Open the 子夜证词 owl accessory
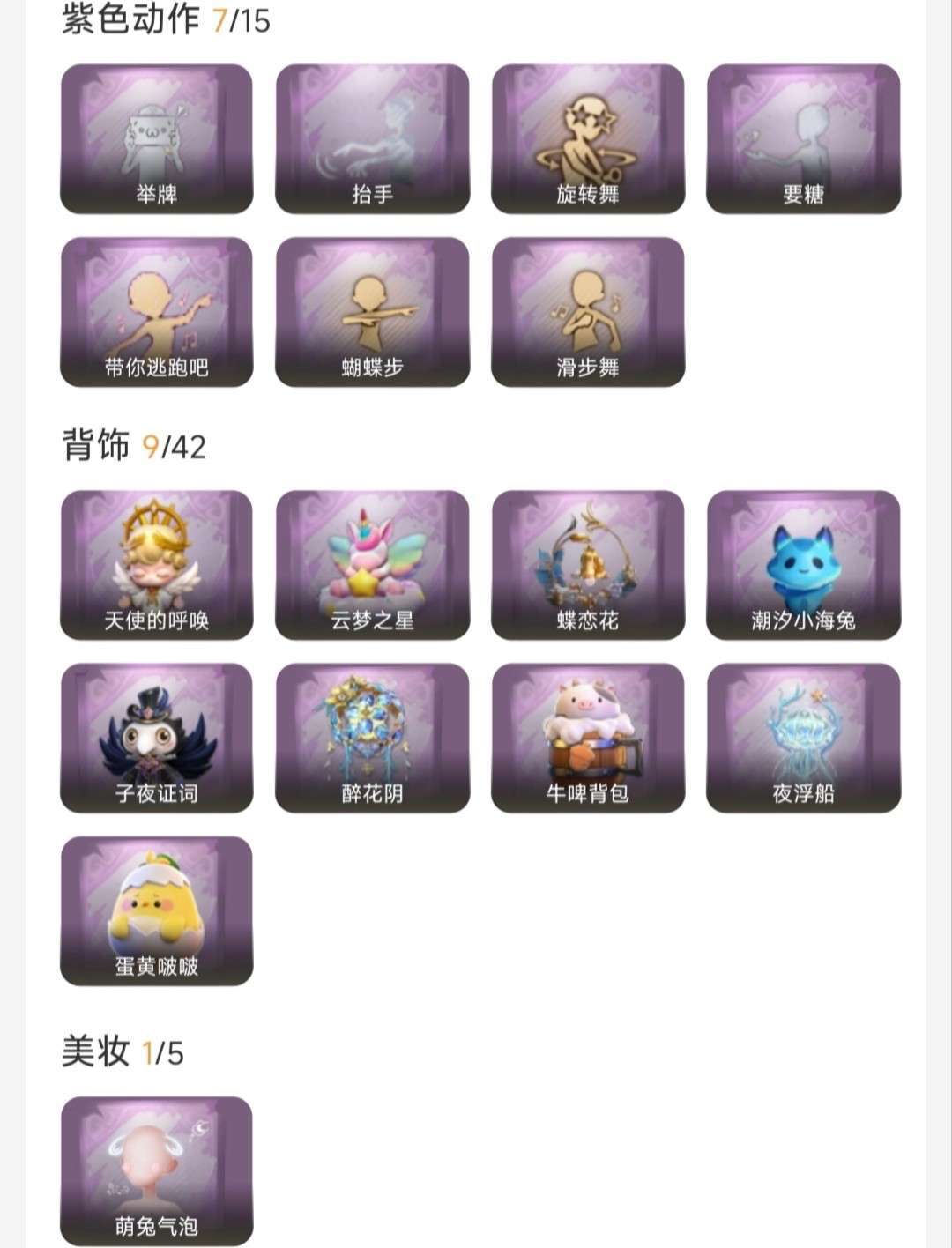Viewport: 952px width, 1248px height. pyautogui.click(x=154, y=736)
